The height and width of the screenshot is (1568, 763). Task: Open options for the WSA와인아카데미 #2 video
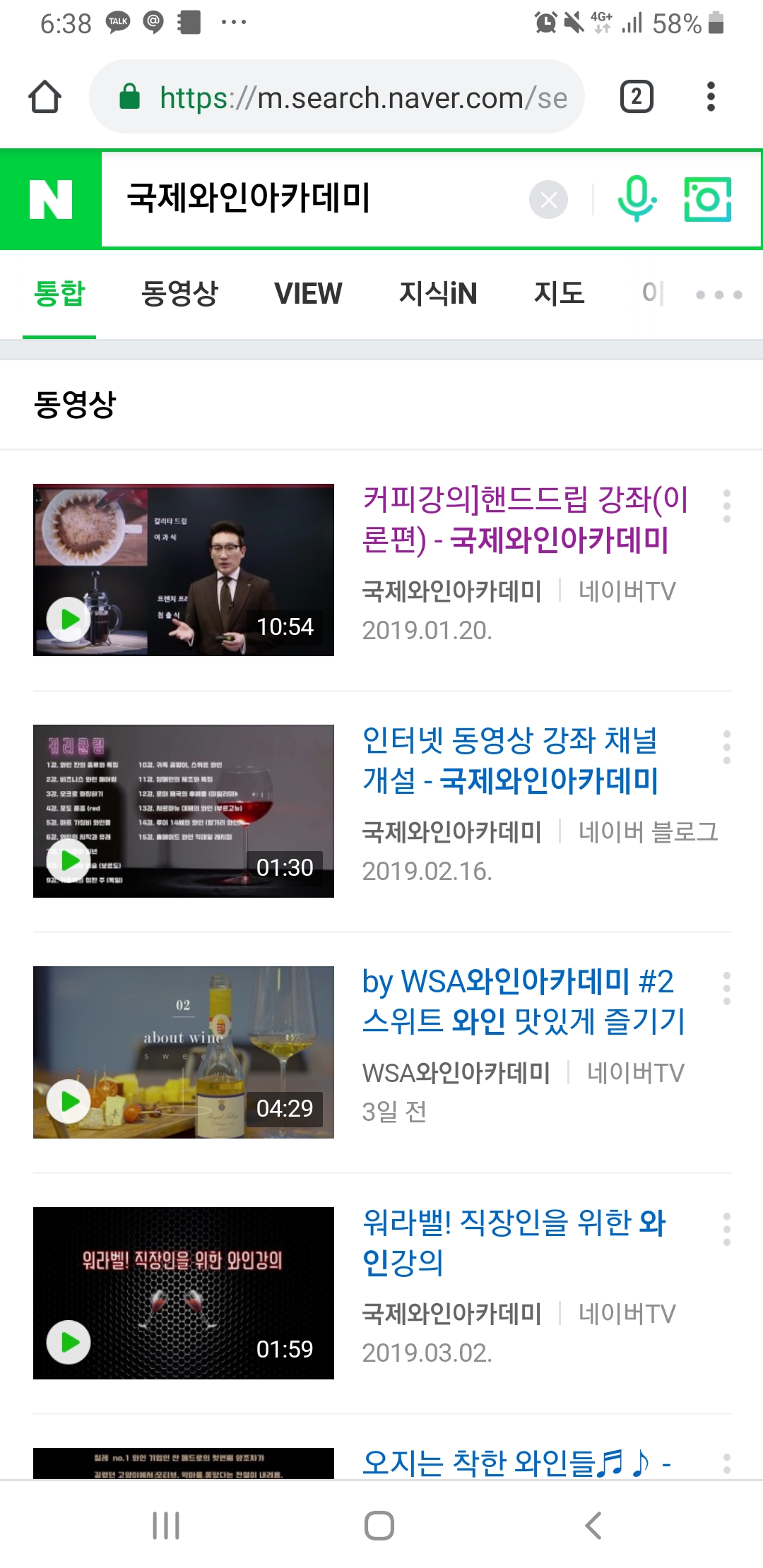pos(726,988)
